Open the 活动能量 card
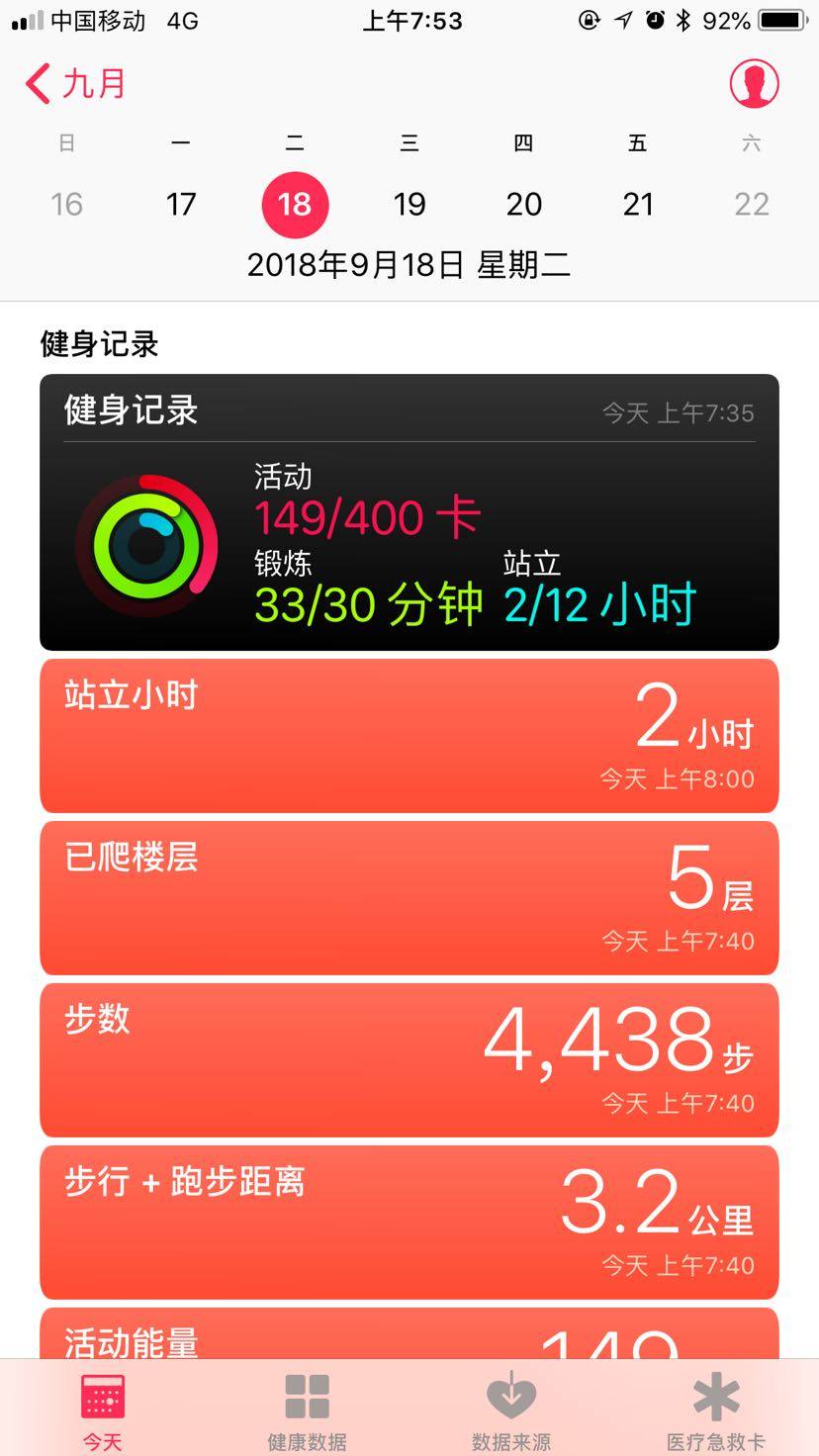 (x=409, y=1335)
